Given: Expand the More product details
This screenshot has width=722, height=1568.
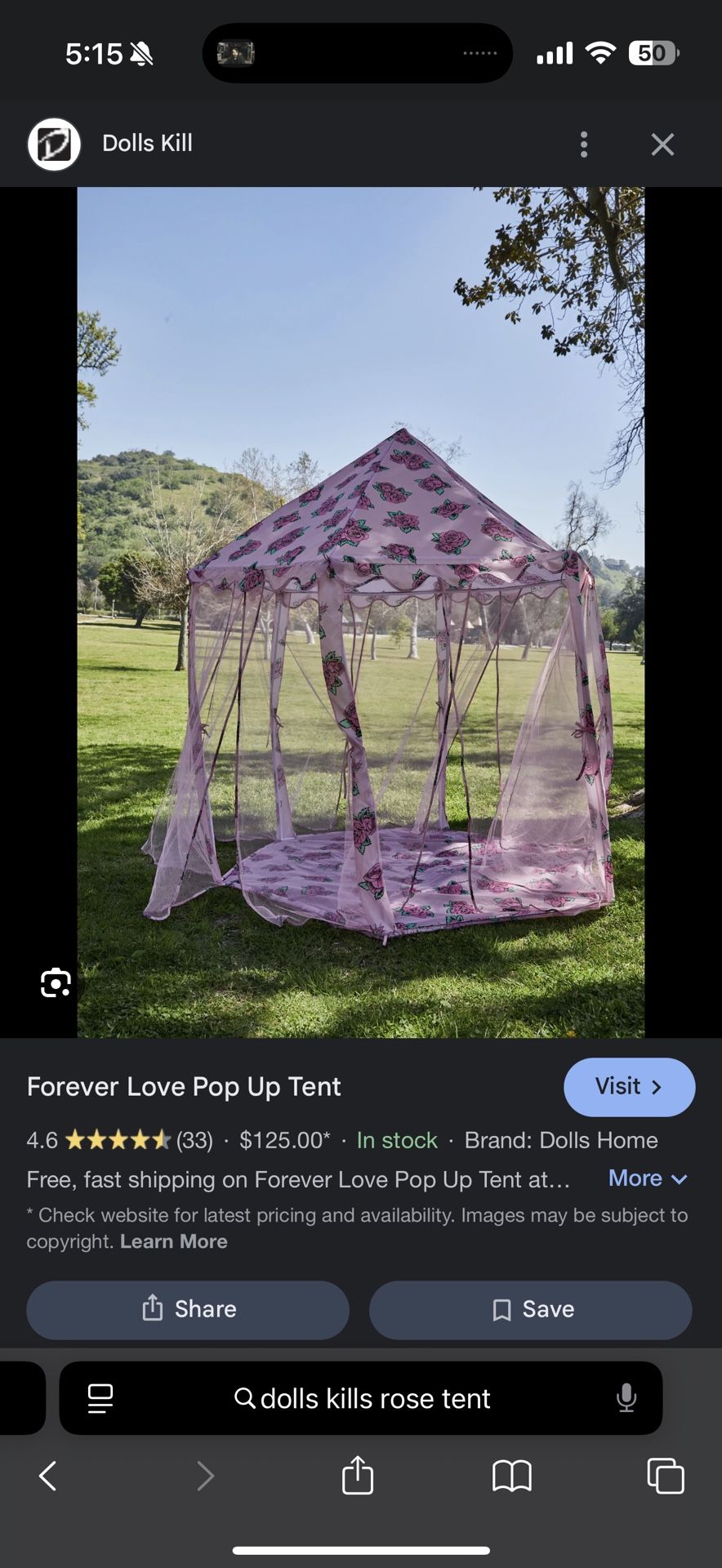Looking at the screenshot, I should click(648, 1178).
